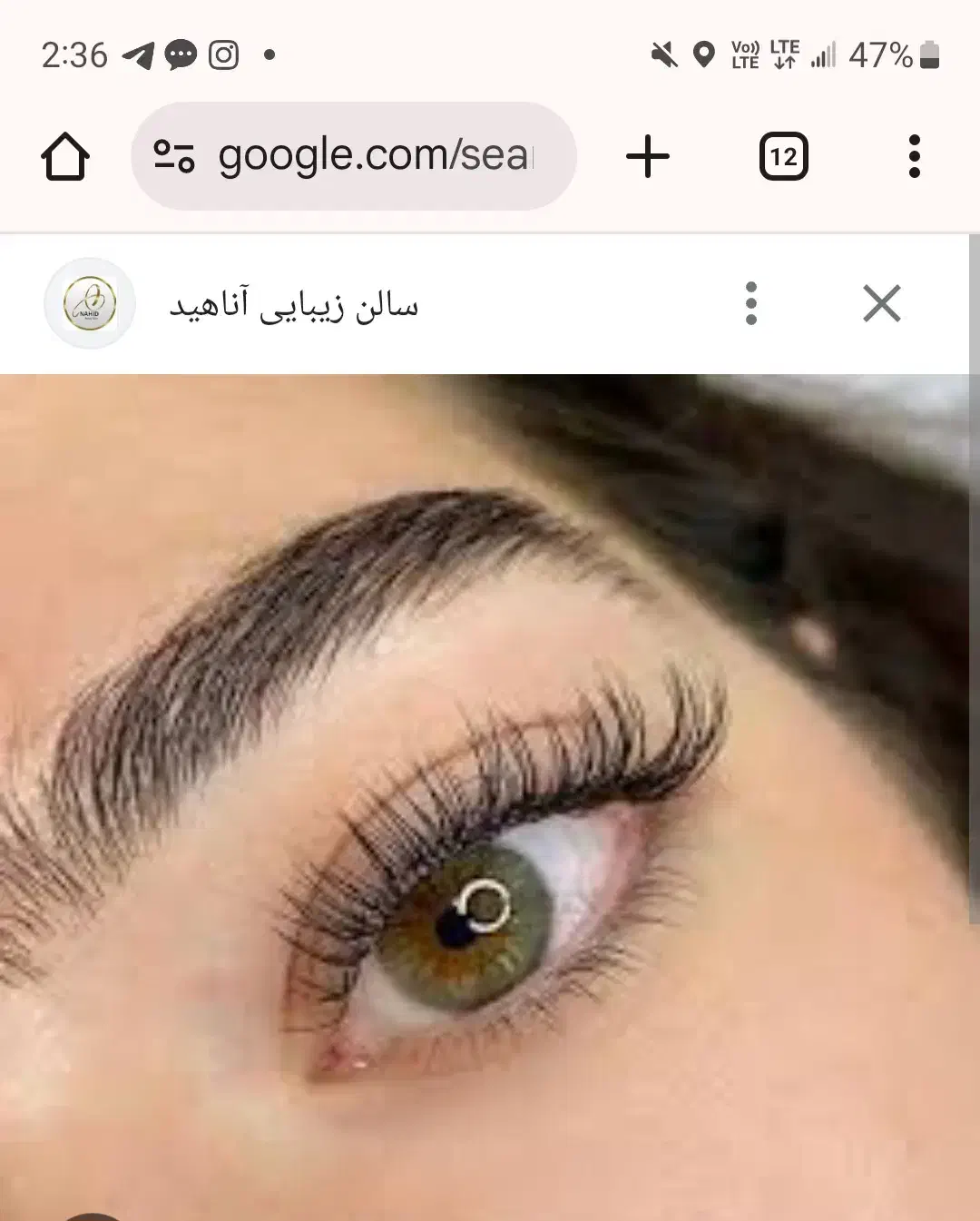
Task: Tap the messaging app icon in the status bar
Action: tap(181, 56)
